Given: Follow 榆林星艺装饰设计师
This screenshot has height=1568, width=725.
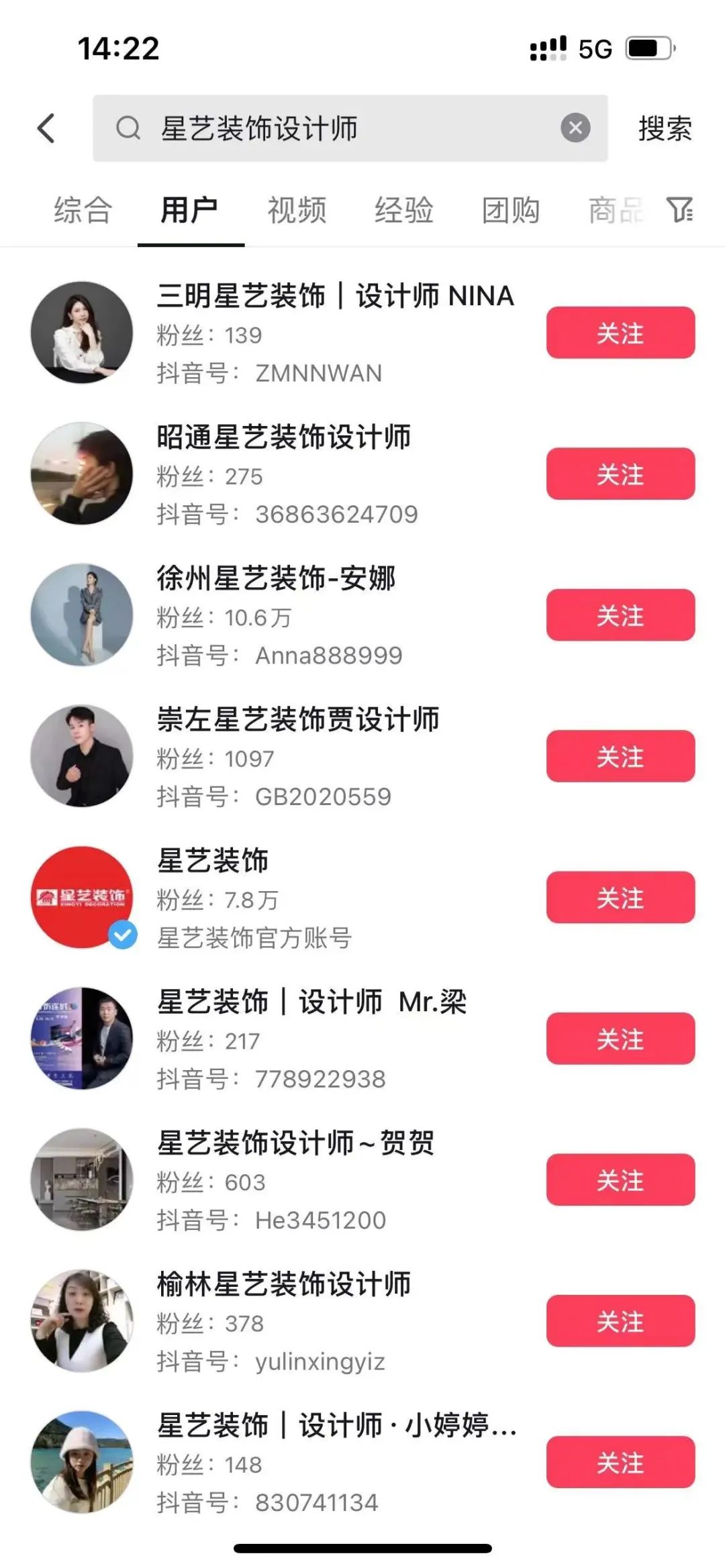Looking at the screenshot, I should point(620,1321).
